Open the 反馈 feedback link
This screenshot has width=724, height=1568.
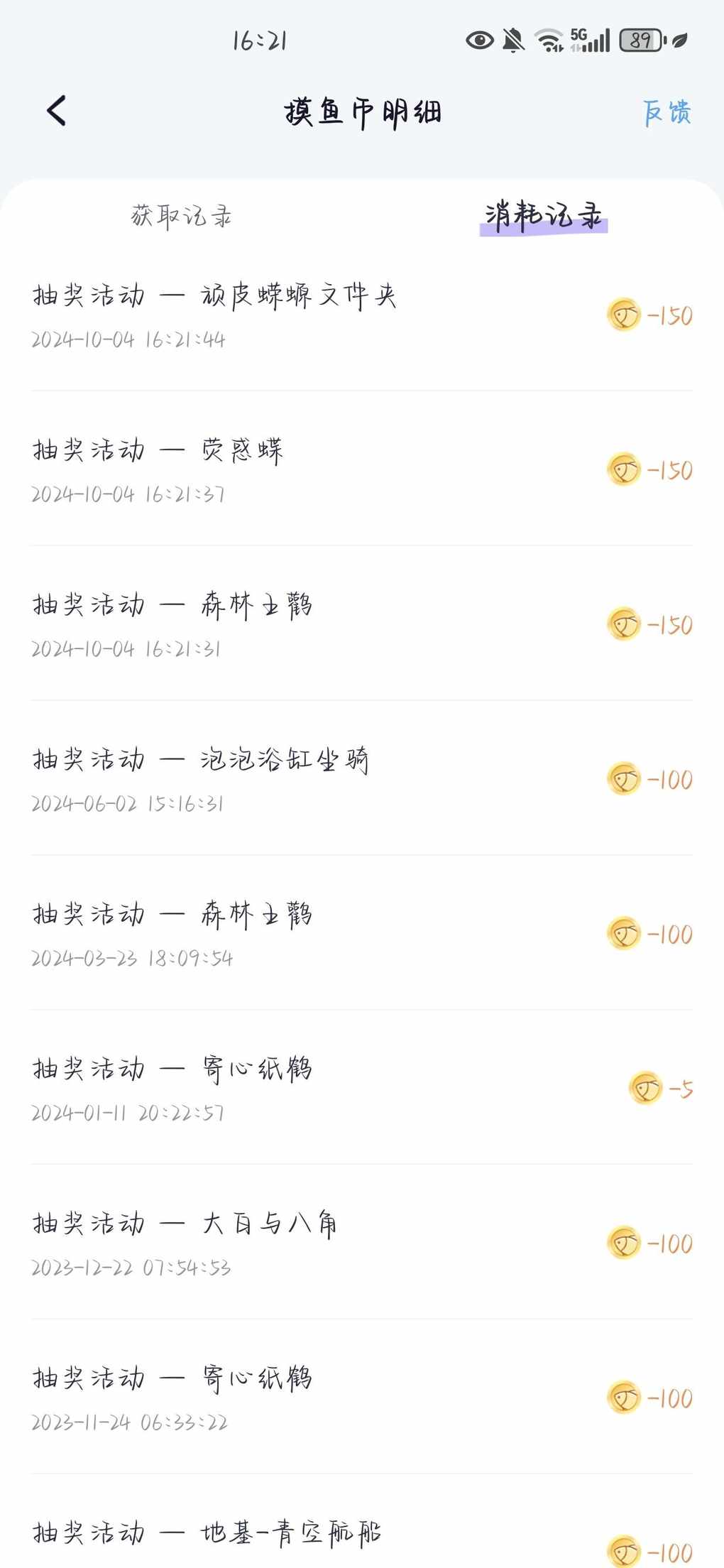667,112
